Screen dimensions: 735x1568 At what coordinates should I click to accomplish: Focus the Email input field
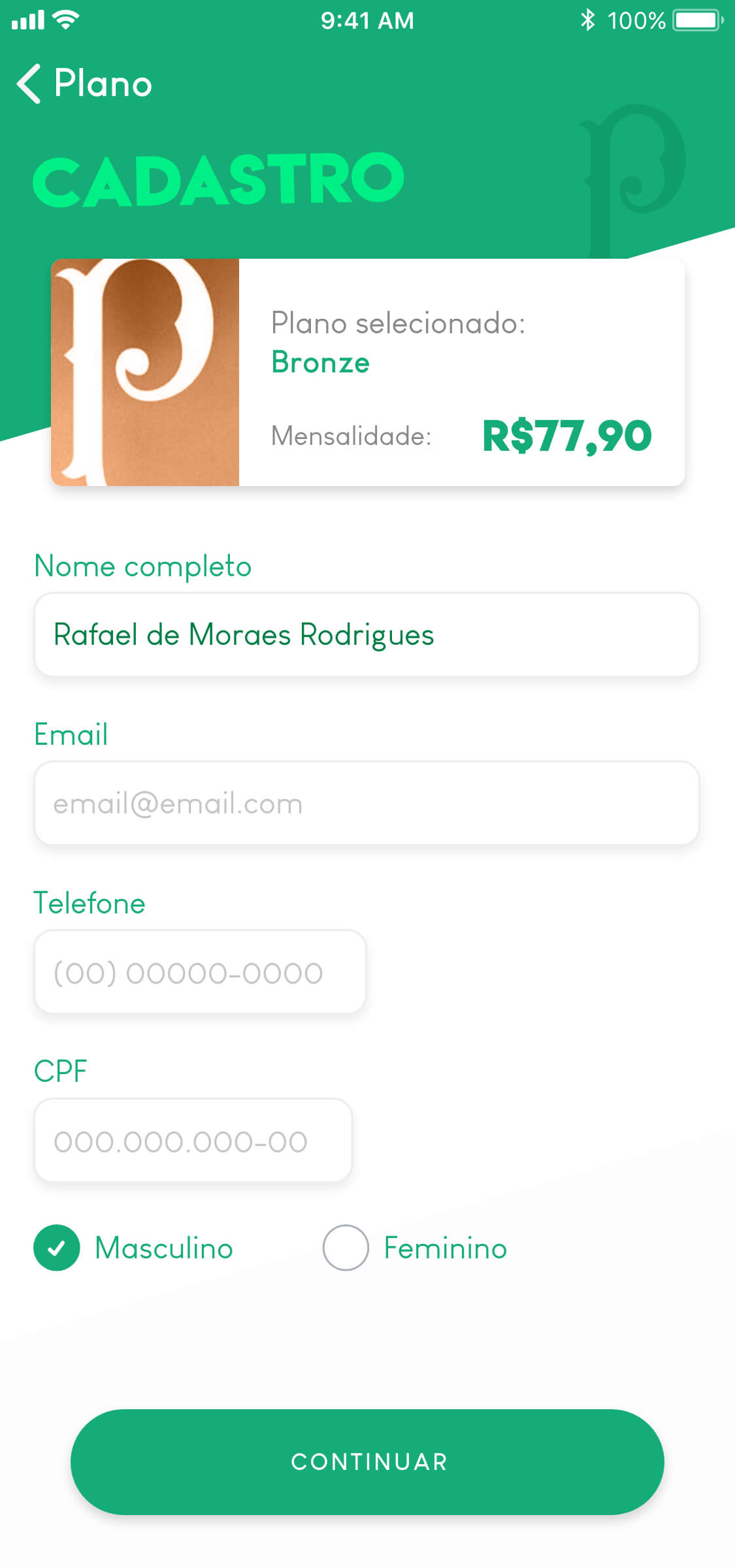coord(366,803)
